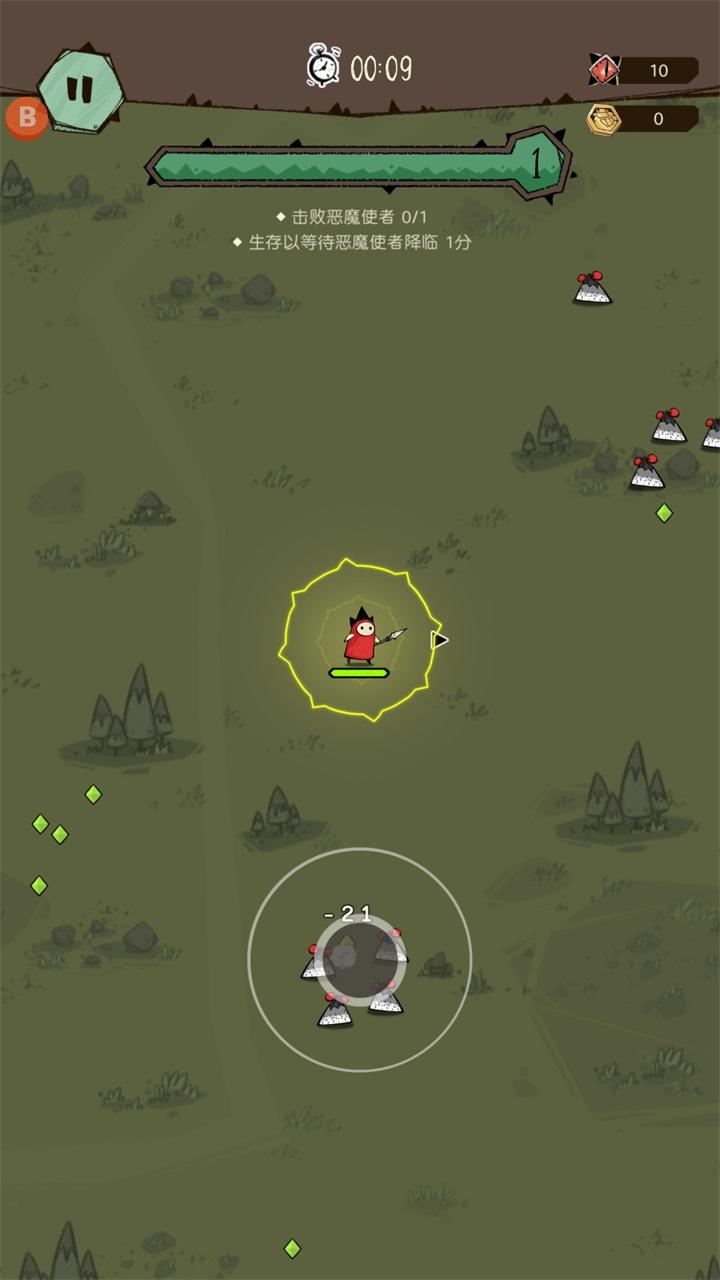This screenshot has width=720, height=1280.
Task: Pause the game with the pause button
Action: (81, 88)
